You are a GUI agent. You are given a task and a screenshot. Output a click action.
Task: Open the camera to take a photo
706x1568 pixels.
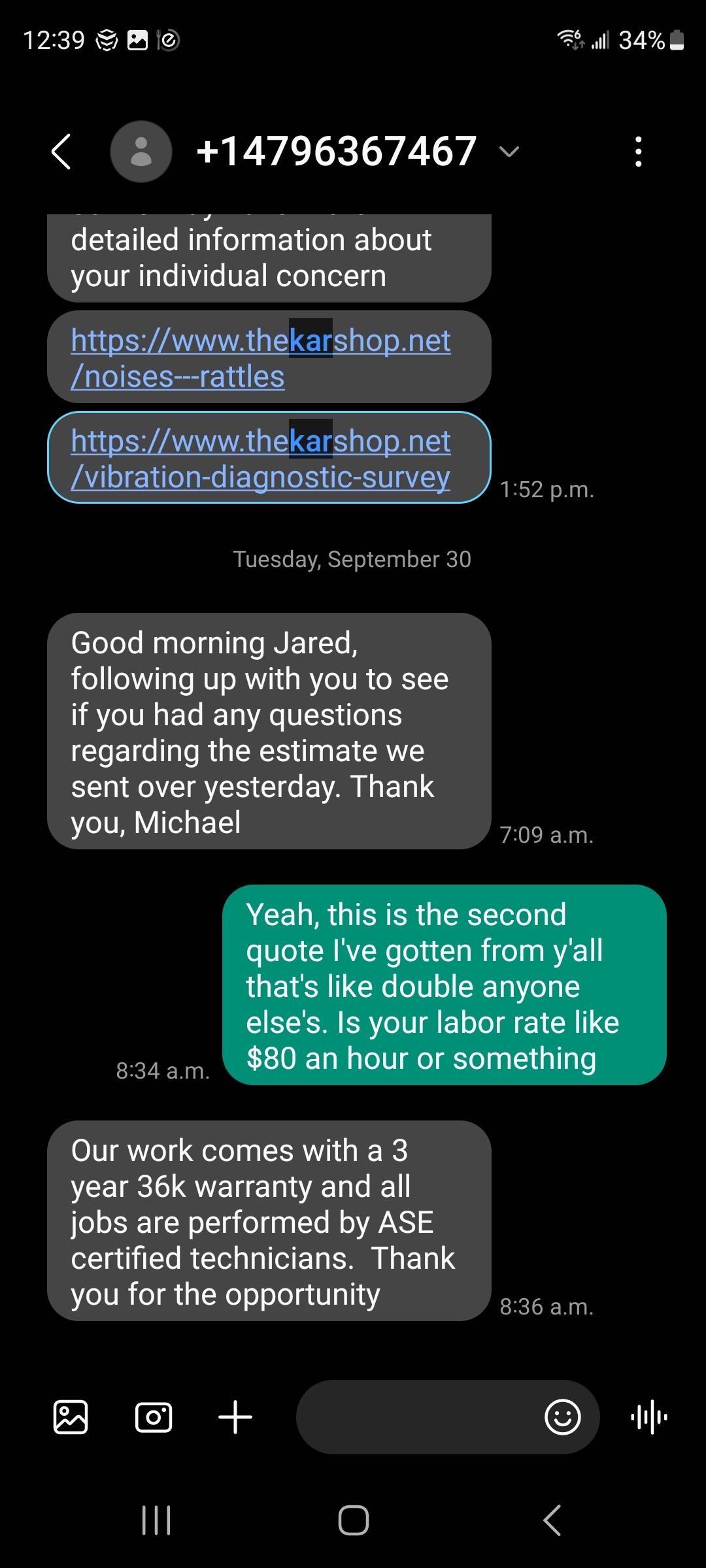click(154, 1417)
